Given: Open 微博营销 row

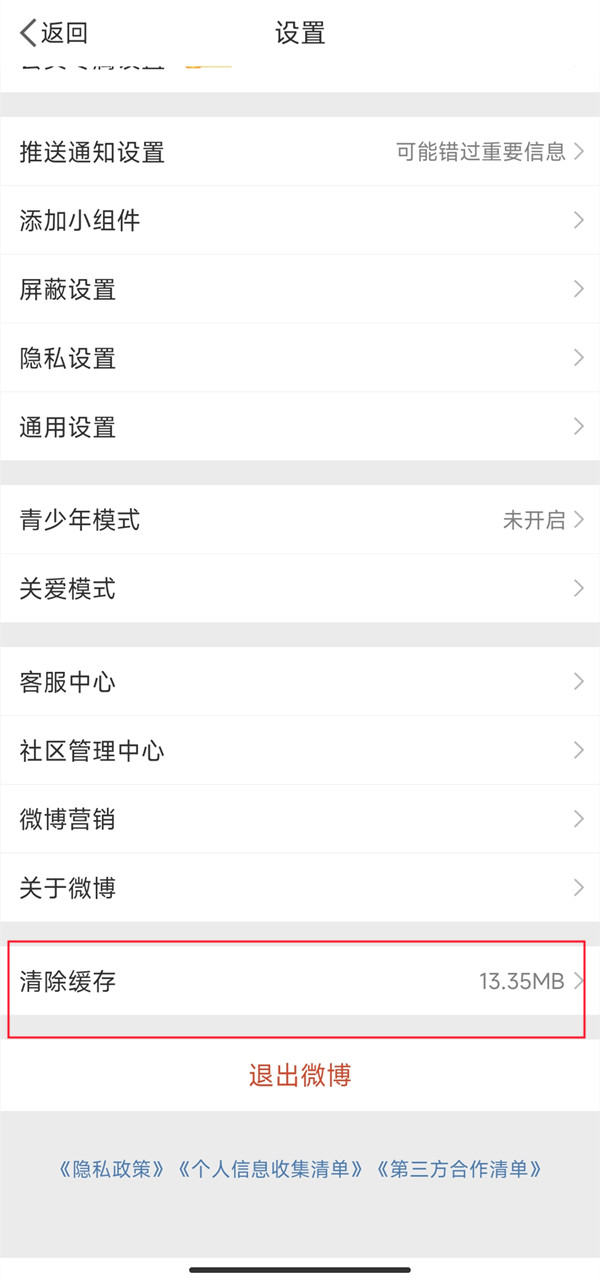Looking at the screenshot, I should pos(300,819).
